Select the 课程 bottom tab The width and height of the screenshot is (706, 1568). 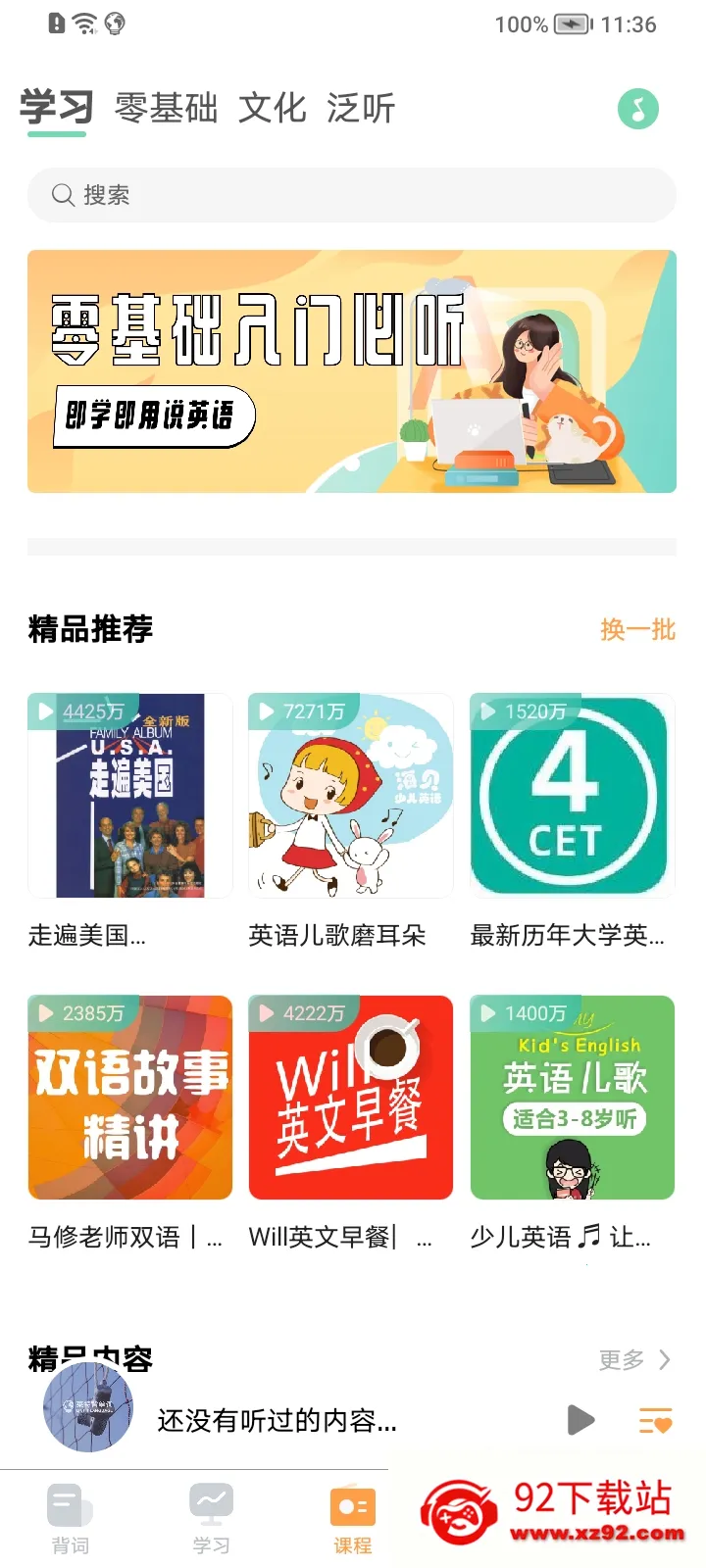click(x=353, y=1519)
